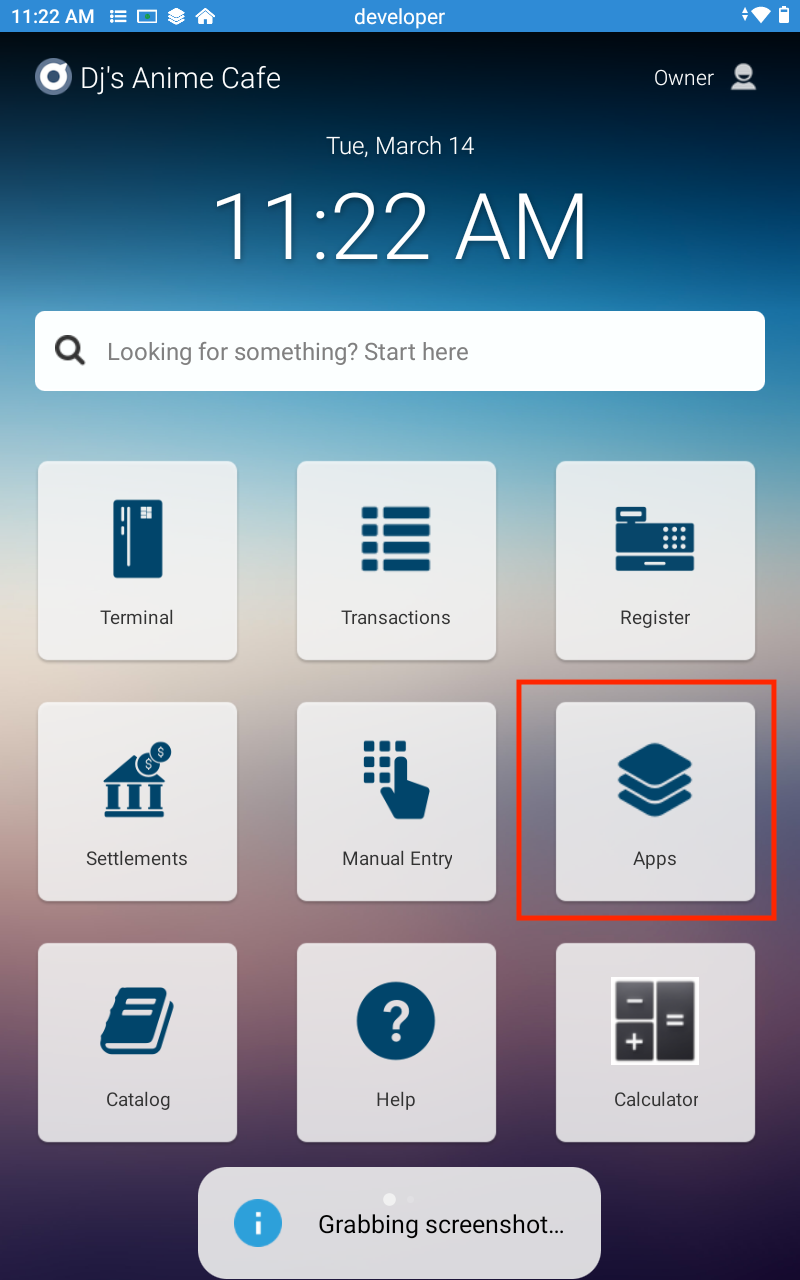The width and height of the screenshot is (800, 1280).
Task: Launch the Register tile
Action: click(x=655, y=560)
